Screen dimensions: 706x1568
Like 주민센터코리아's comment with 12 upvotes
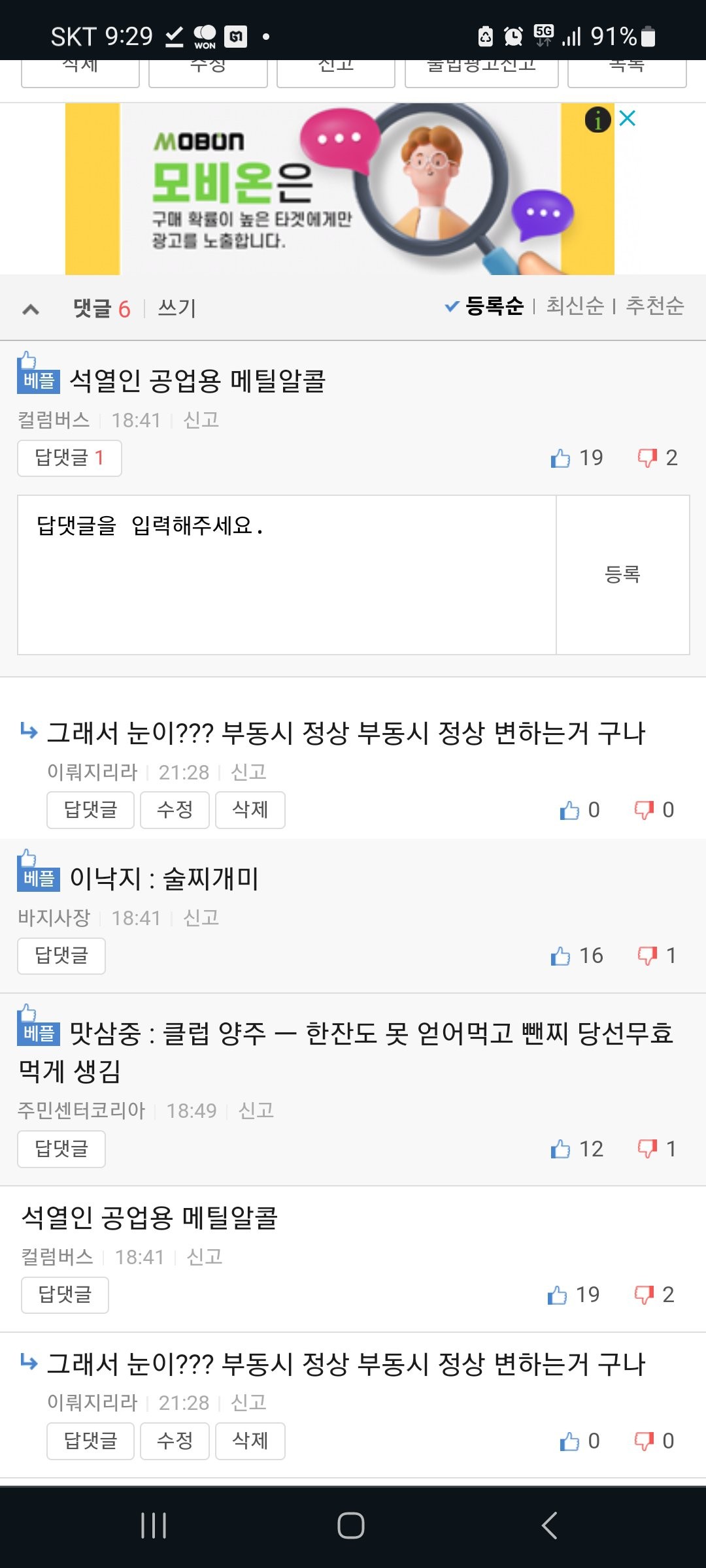[561, 1149]
